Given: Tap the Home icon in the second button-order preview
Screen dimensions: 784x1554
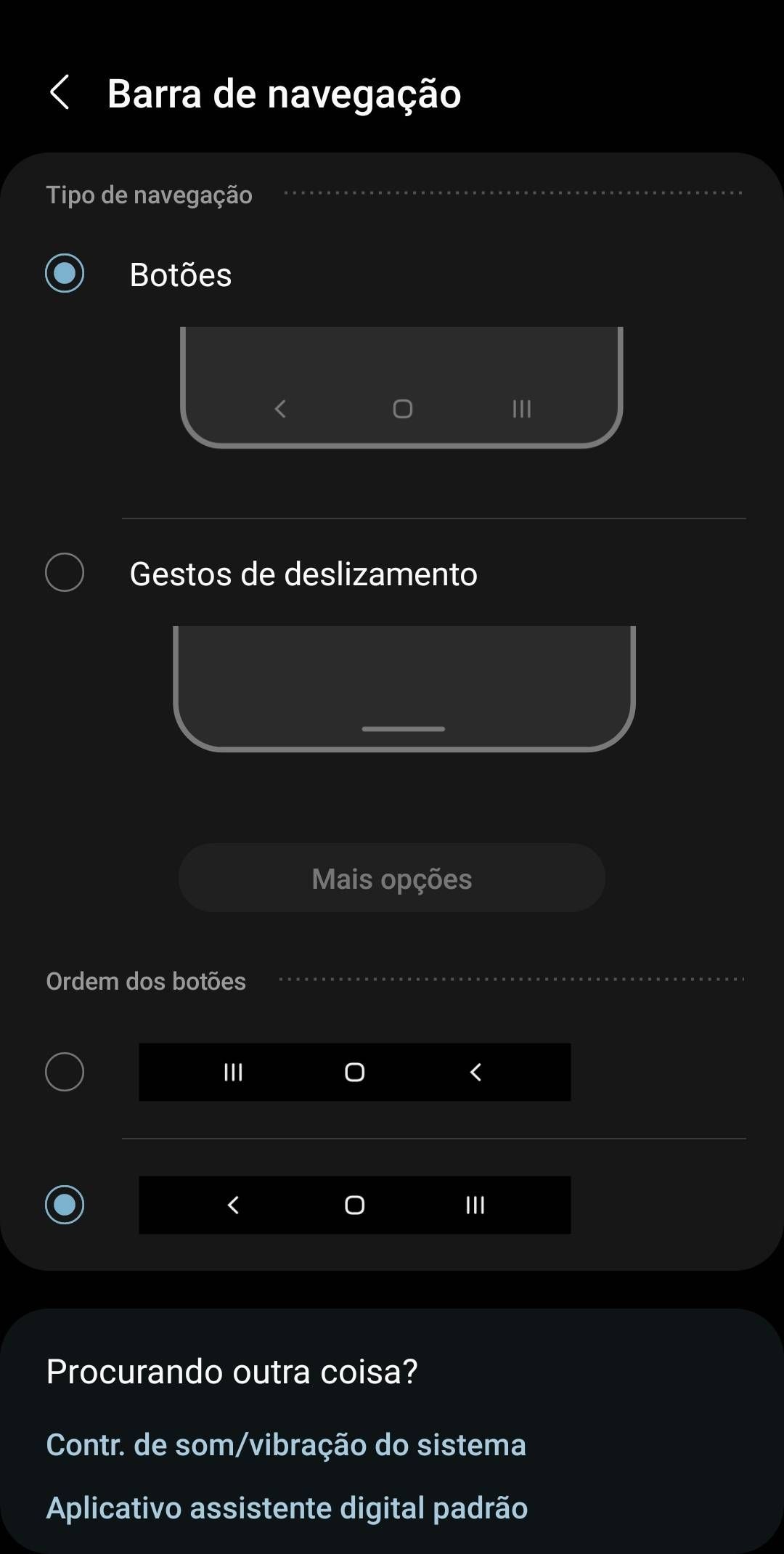Looking at the screenshot, I should coord(354,1205).
